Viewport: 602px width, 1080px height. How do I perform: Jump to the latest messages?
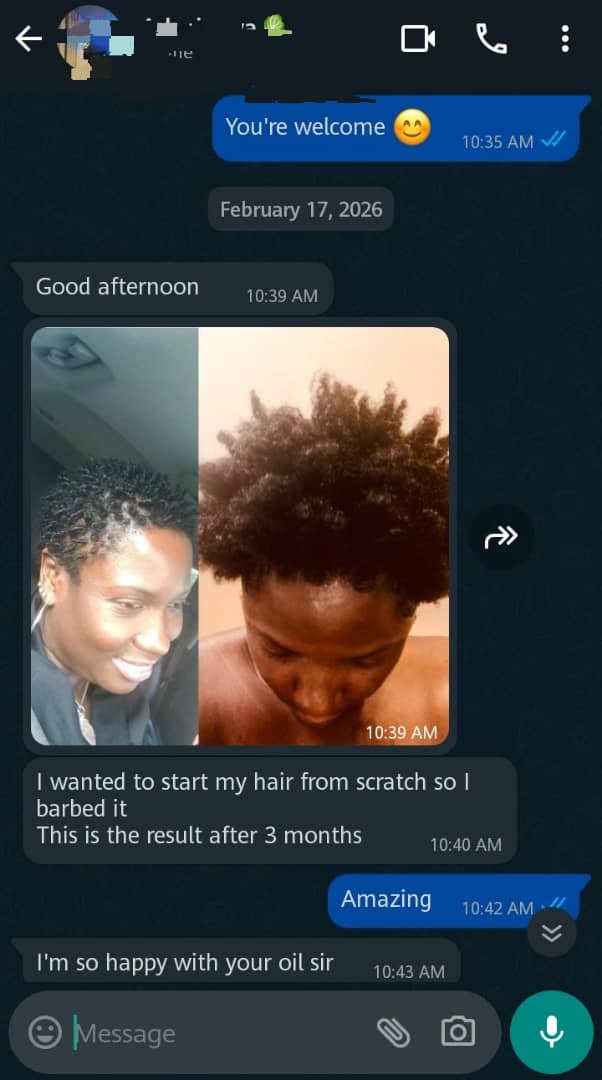(x=551, y=933)
